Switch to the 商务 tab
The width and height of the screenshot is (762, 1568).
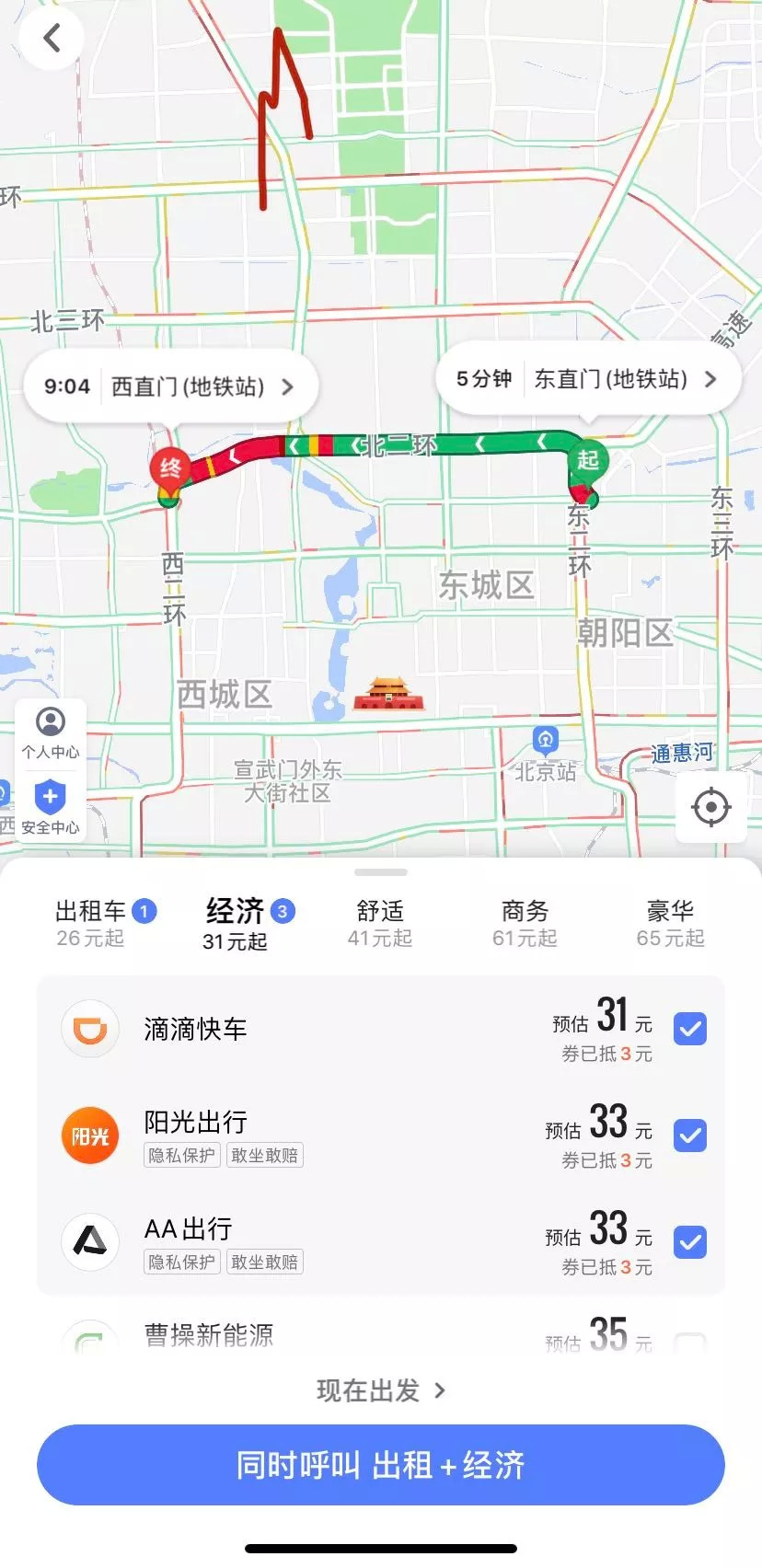[x=525, y=923]
